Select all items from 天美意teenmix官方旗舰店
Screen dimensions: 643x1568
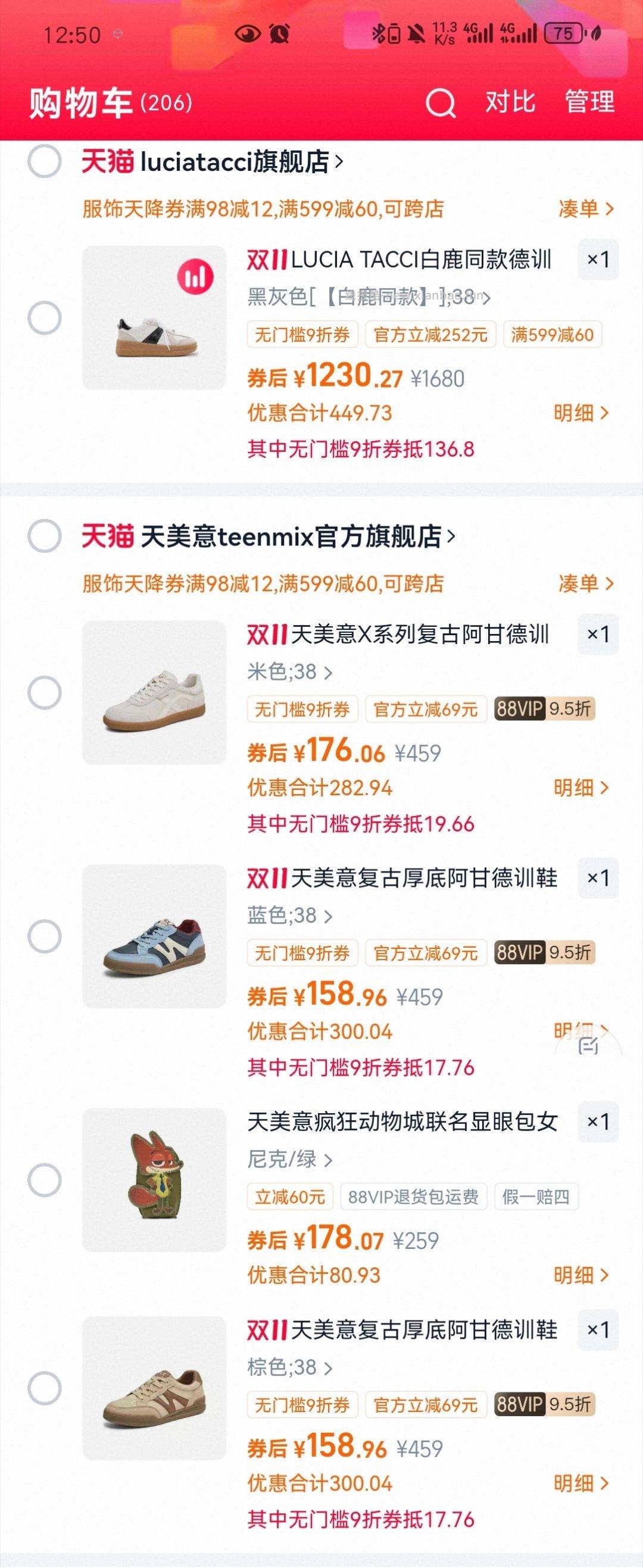coord(45,536)
